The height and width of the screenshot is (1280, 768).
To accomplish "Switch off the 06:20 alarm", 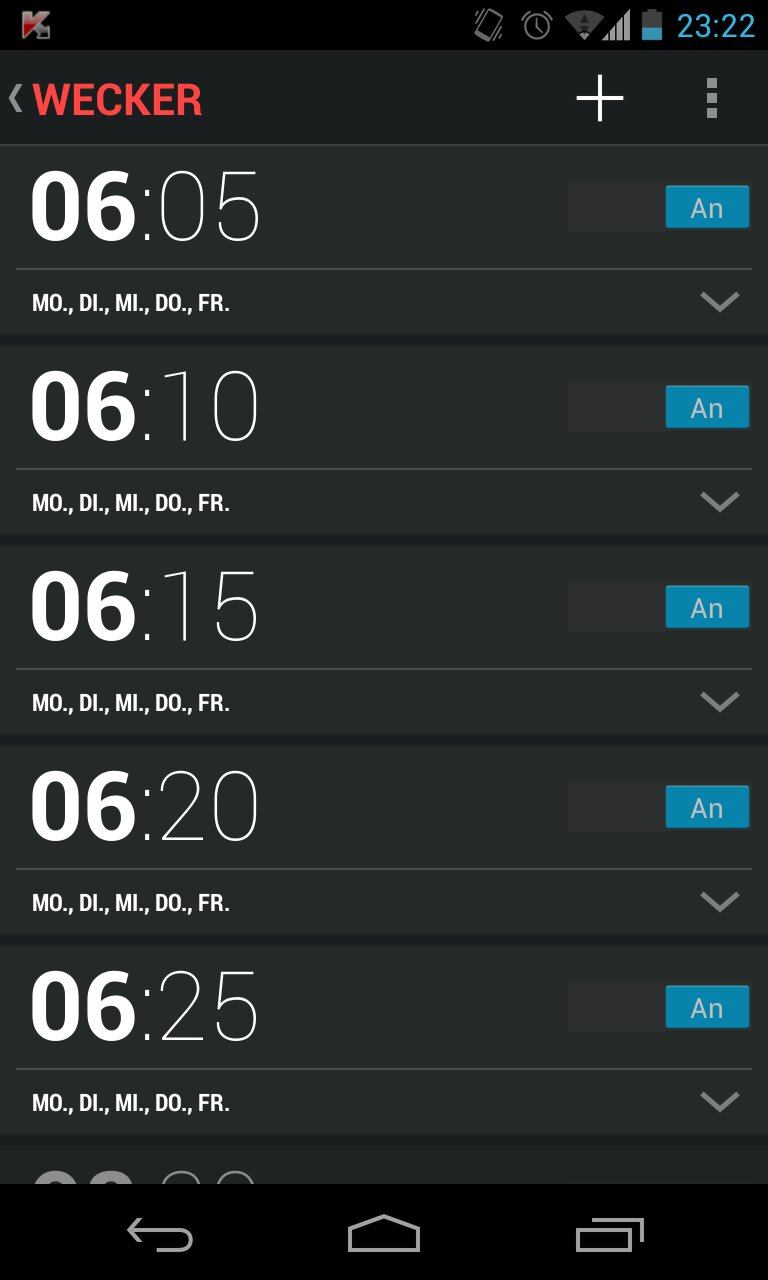I will point(658,808).
